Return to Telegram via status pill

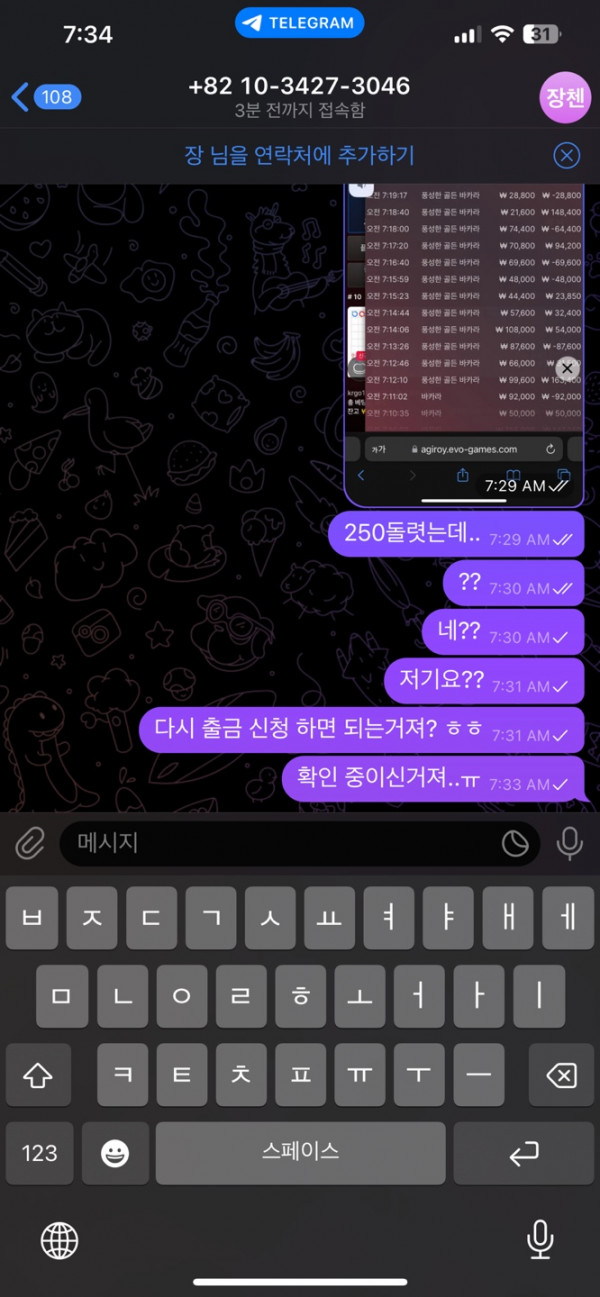(x=299, y=23)
